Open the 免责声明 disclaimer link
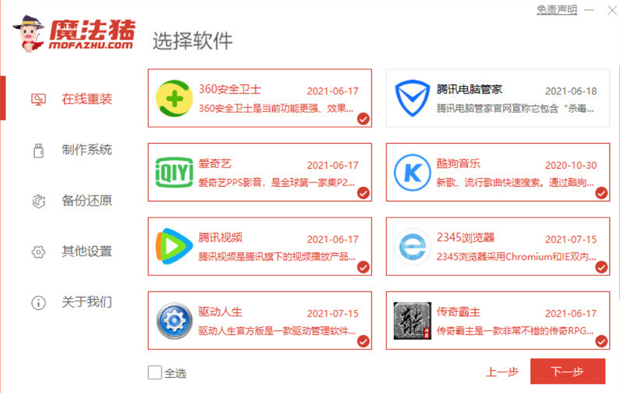640x402 pixels. tap(556, 9)
